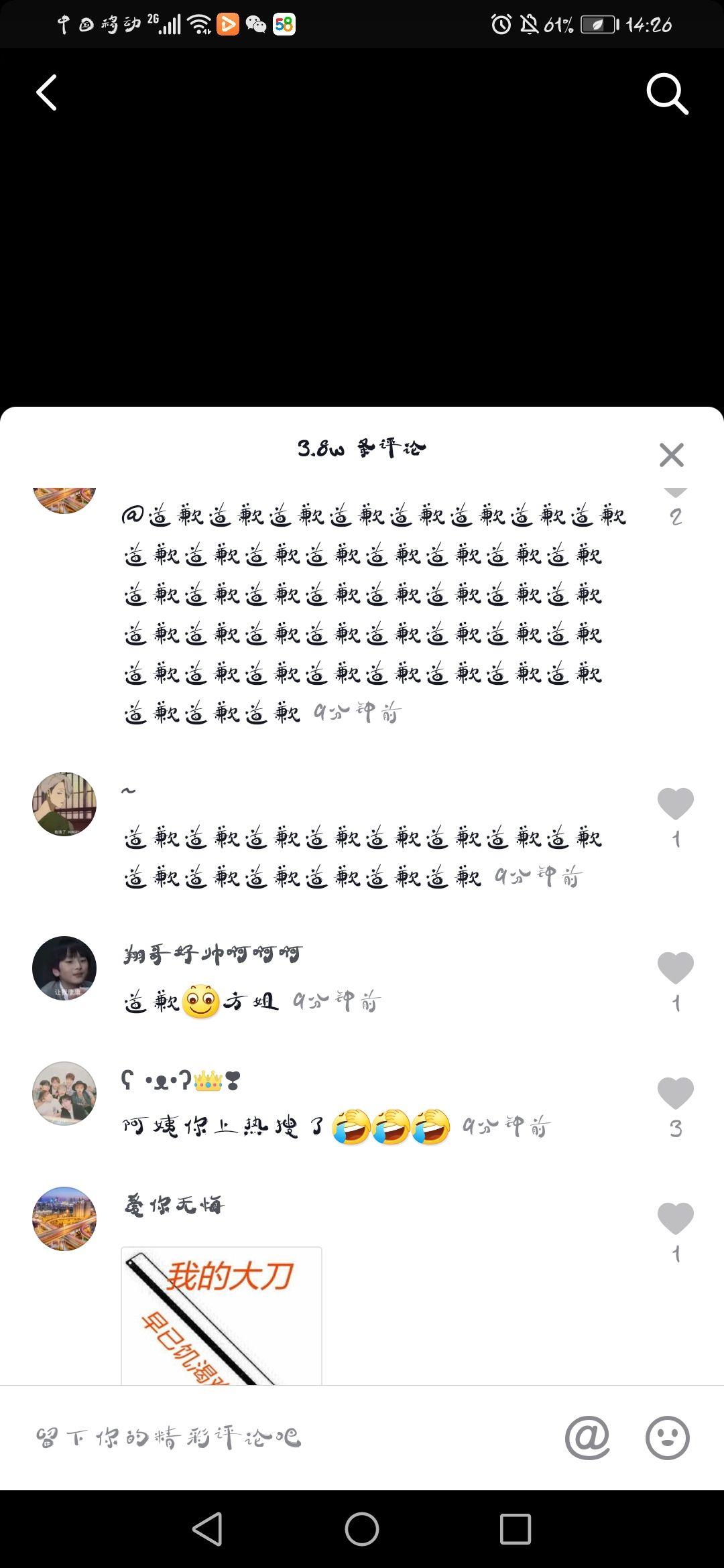Open avatar of the crown emoji commenter
The height and width of the screenshot is (1568, 724).
64,1094
